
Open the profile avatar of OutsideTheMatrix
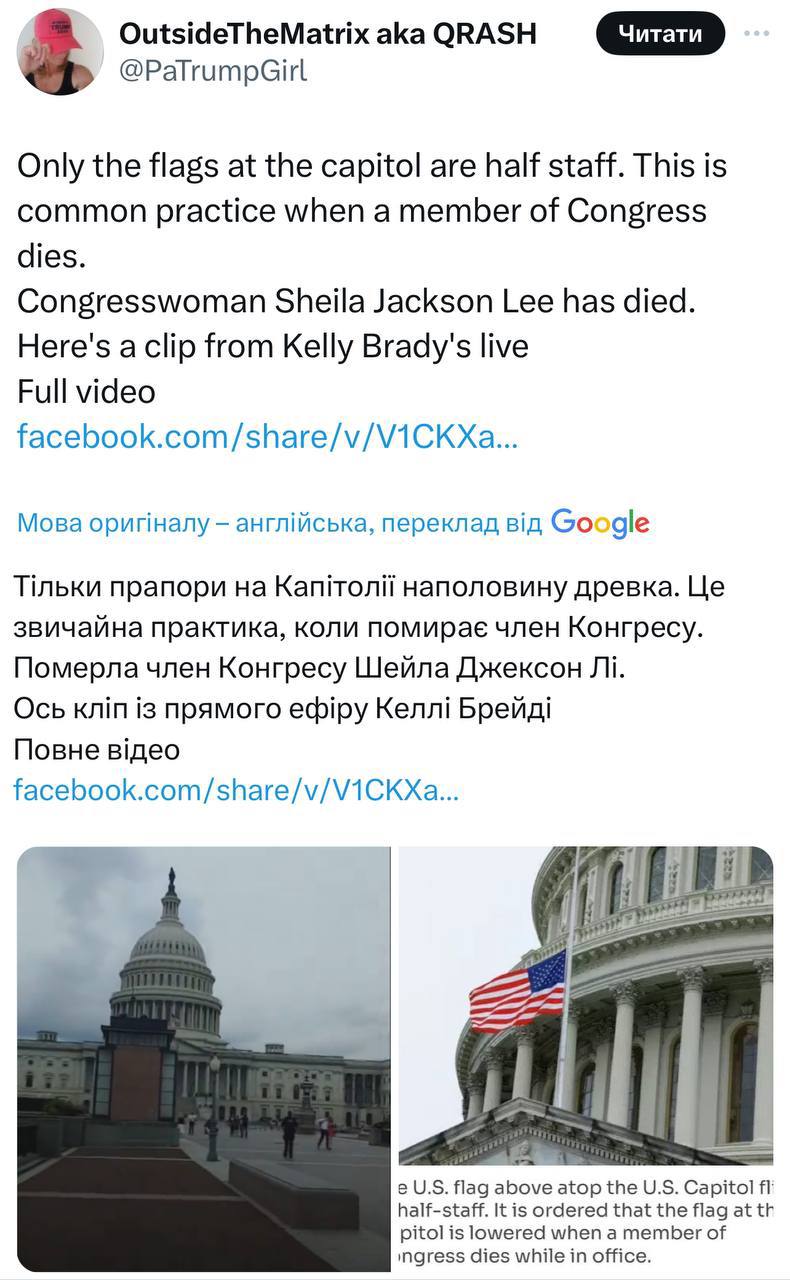(x=60, y=52)
